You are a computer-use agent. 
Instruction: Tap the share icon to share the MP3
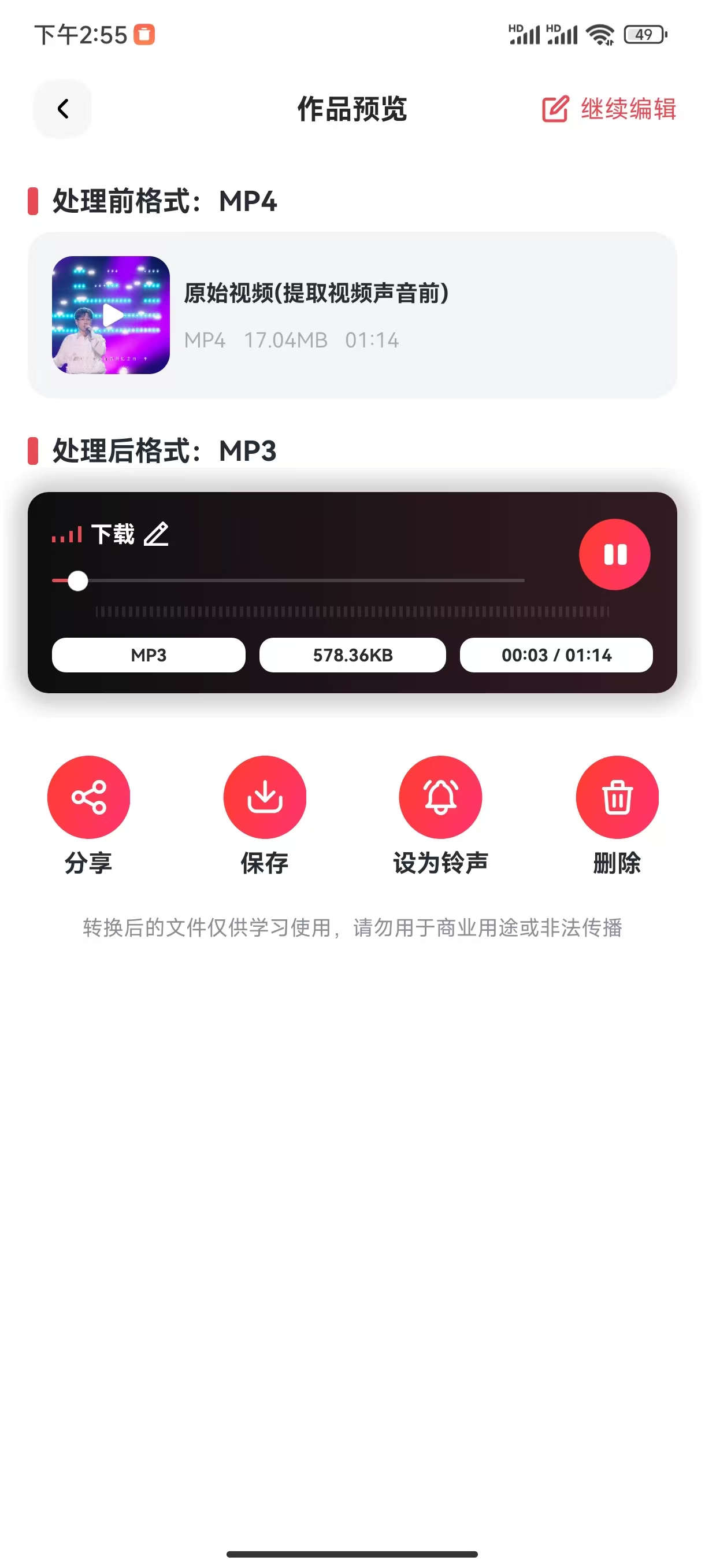click(x=89, y=797)
